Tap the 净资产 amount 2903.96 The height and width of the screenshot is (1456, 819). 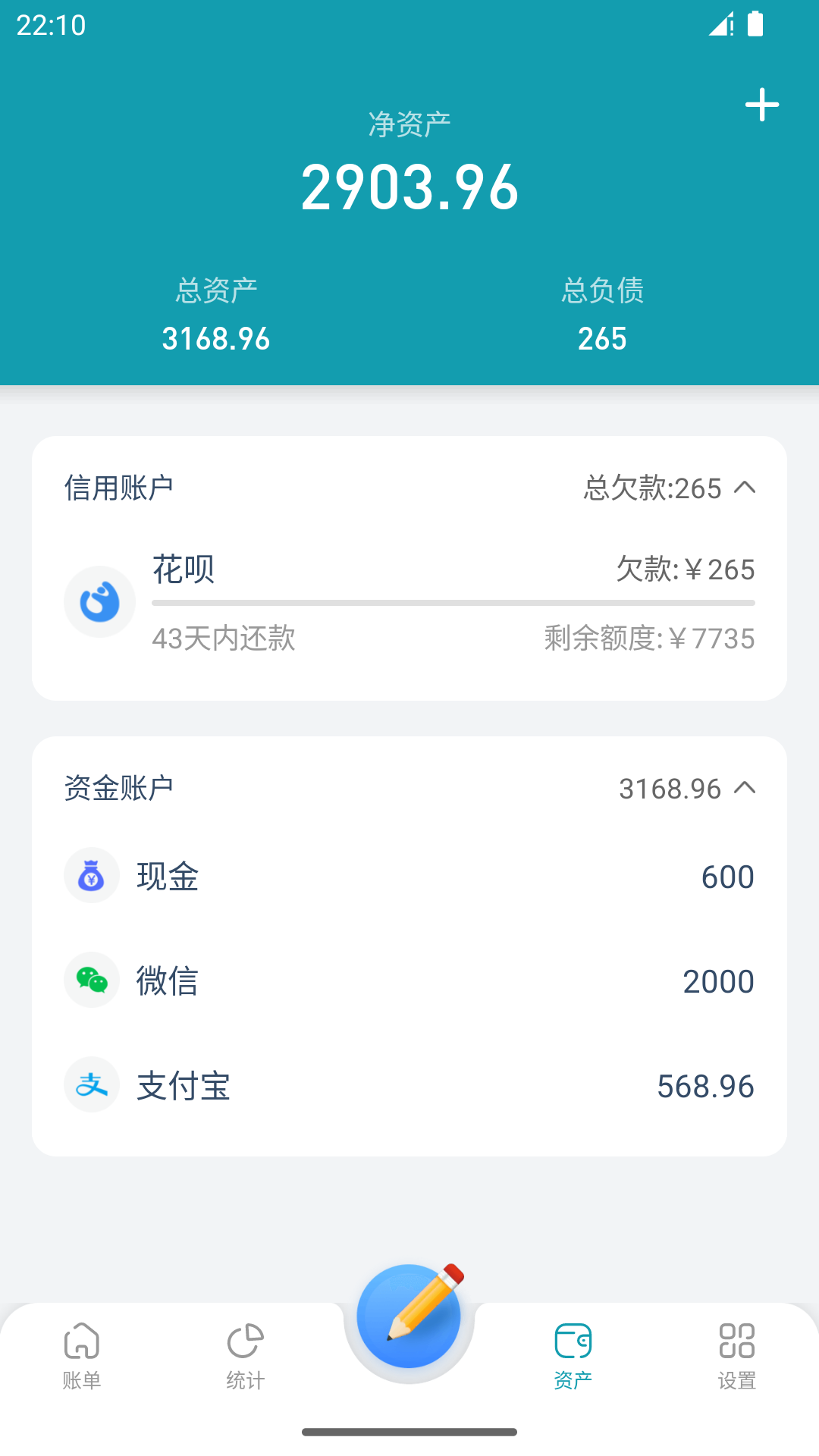tap(409, 187)
